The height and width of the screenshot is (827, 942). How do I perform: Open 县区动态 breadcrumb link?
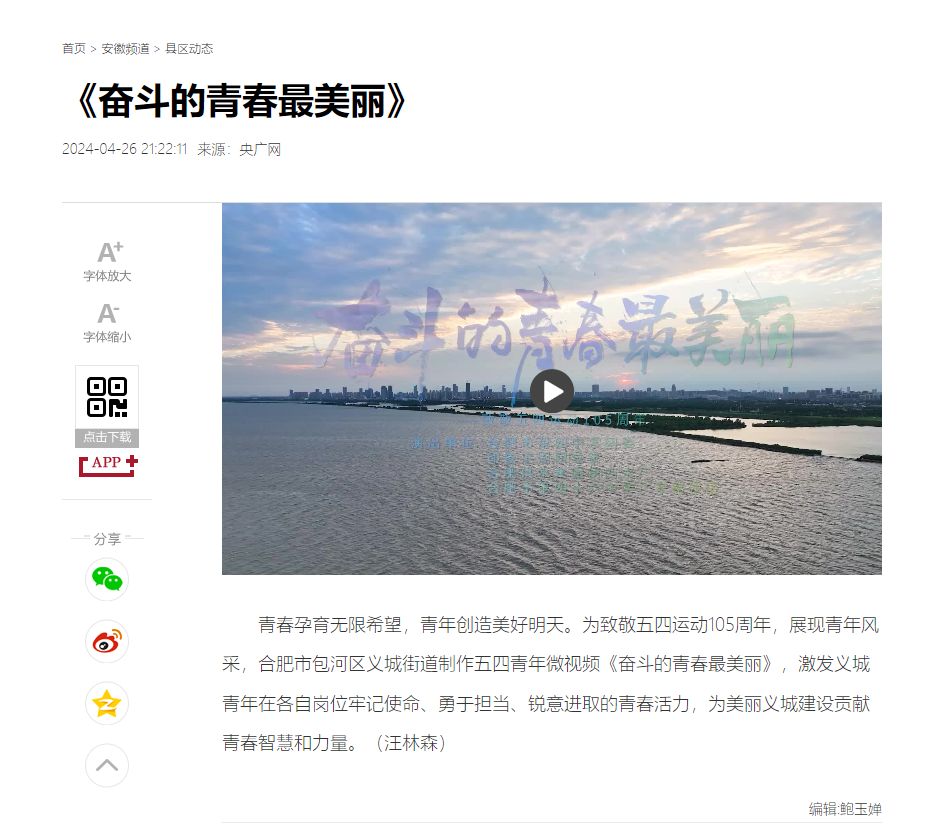point(189,49)
